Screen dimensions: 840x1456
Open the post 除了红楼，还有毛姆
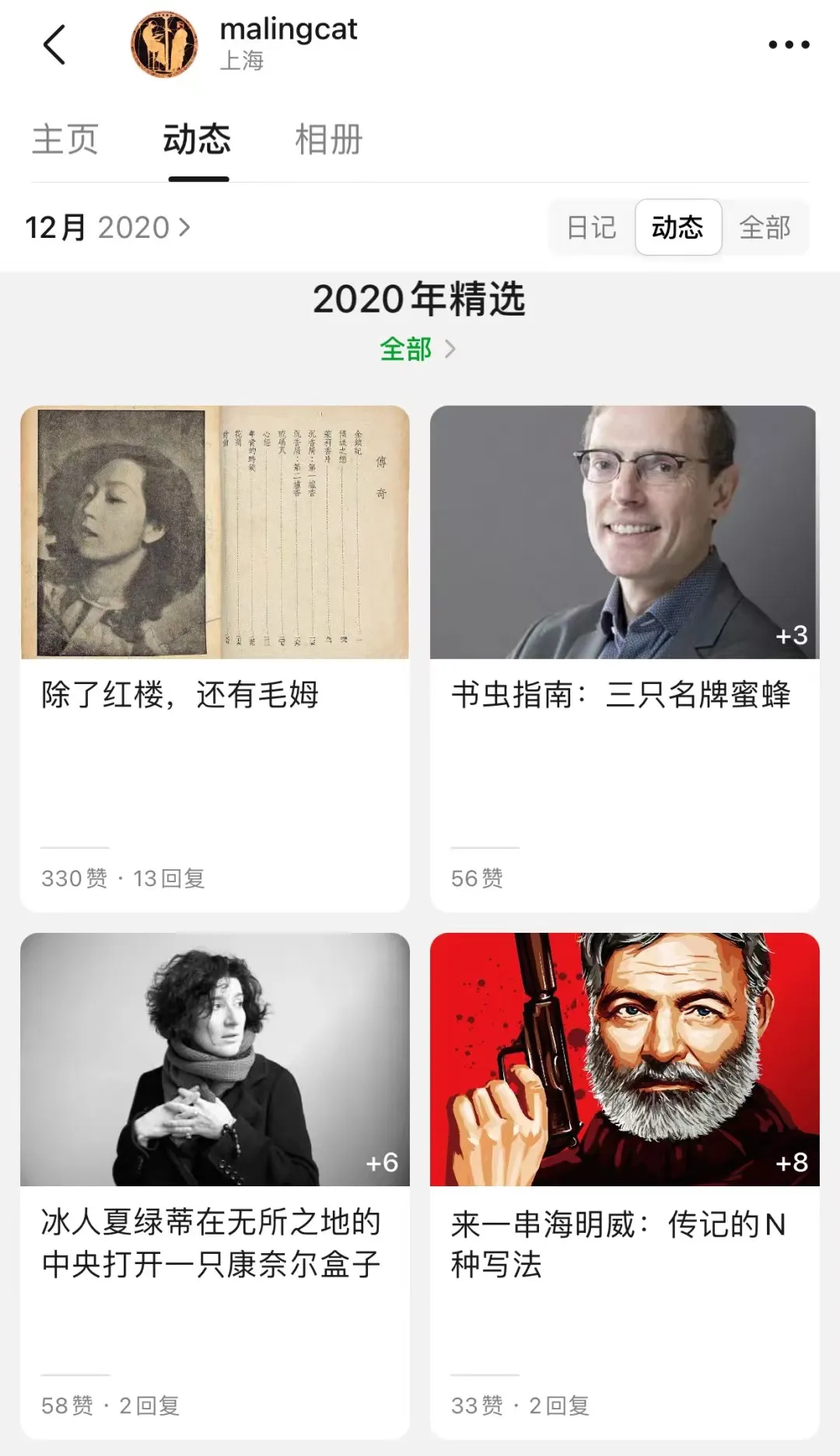[x=215, y=658]
